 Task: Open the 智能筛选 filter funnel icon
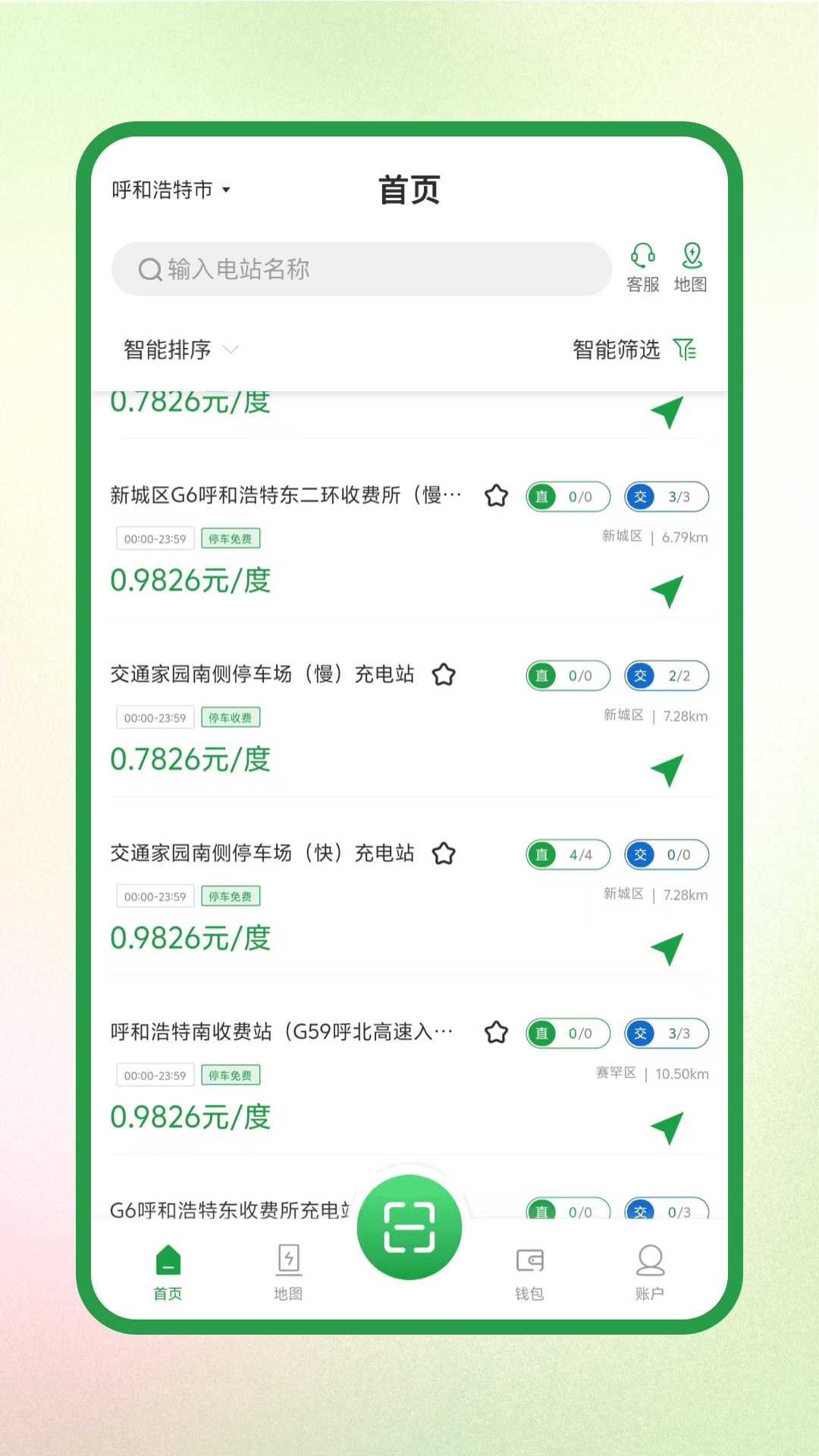coord(685,350)
